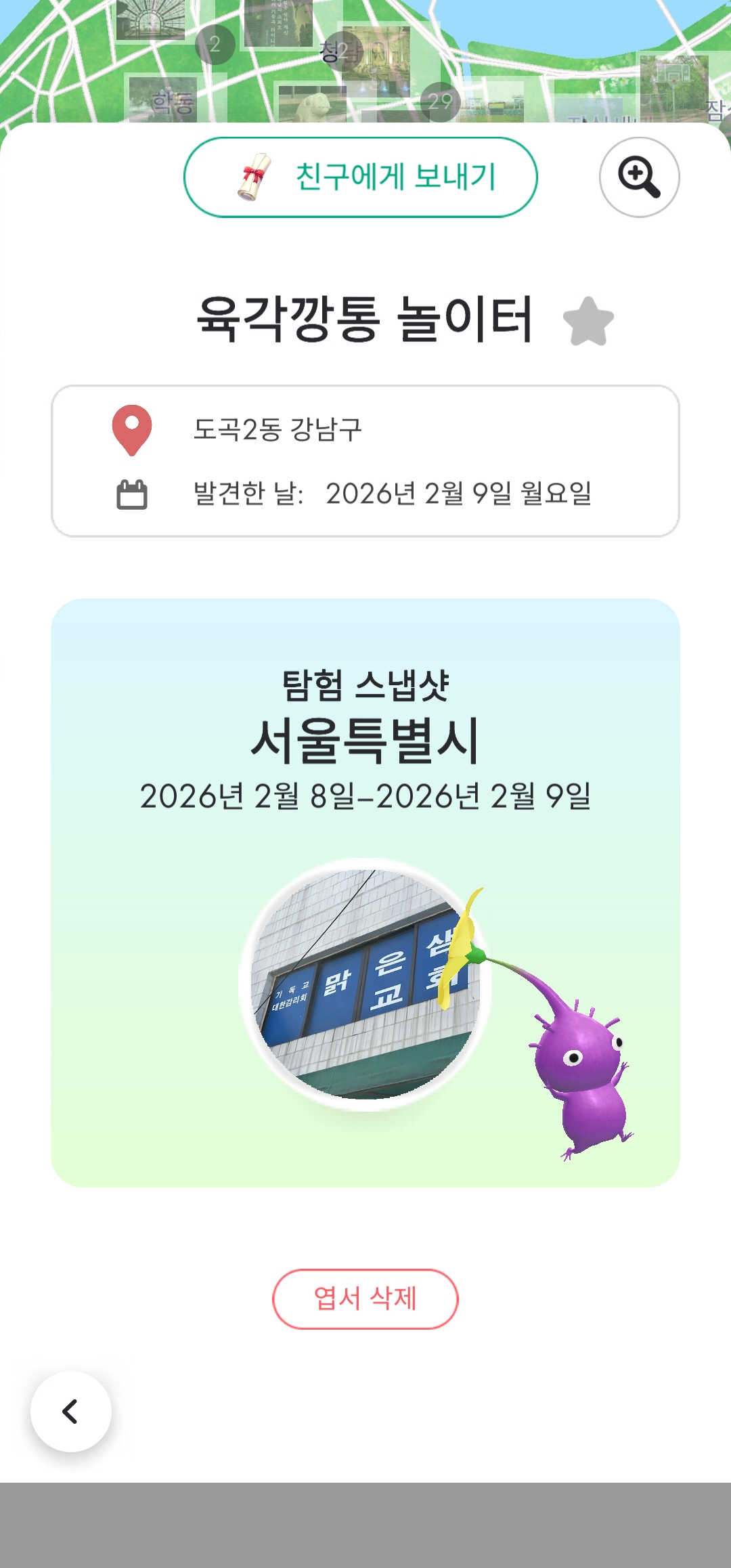This screenshot has height=1568, width=731.
Task: Zoom in with the magnifier icon
Action: (639, 177)
